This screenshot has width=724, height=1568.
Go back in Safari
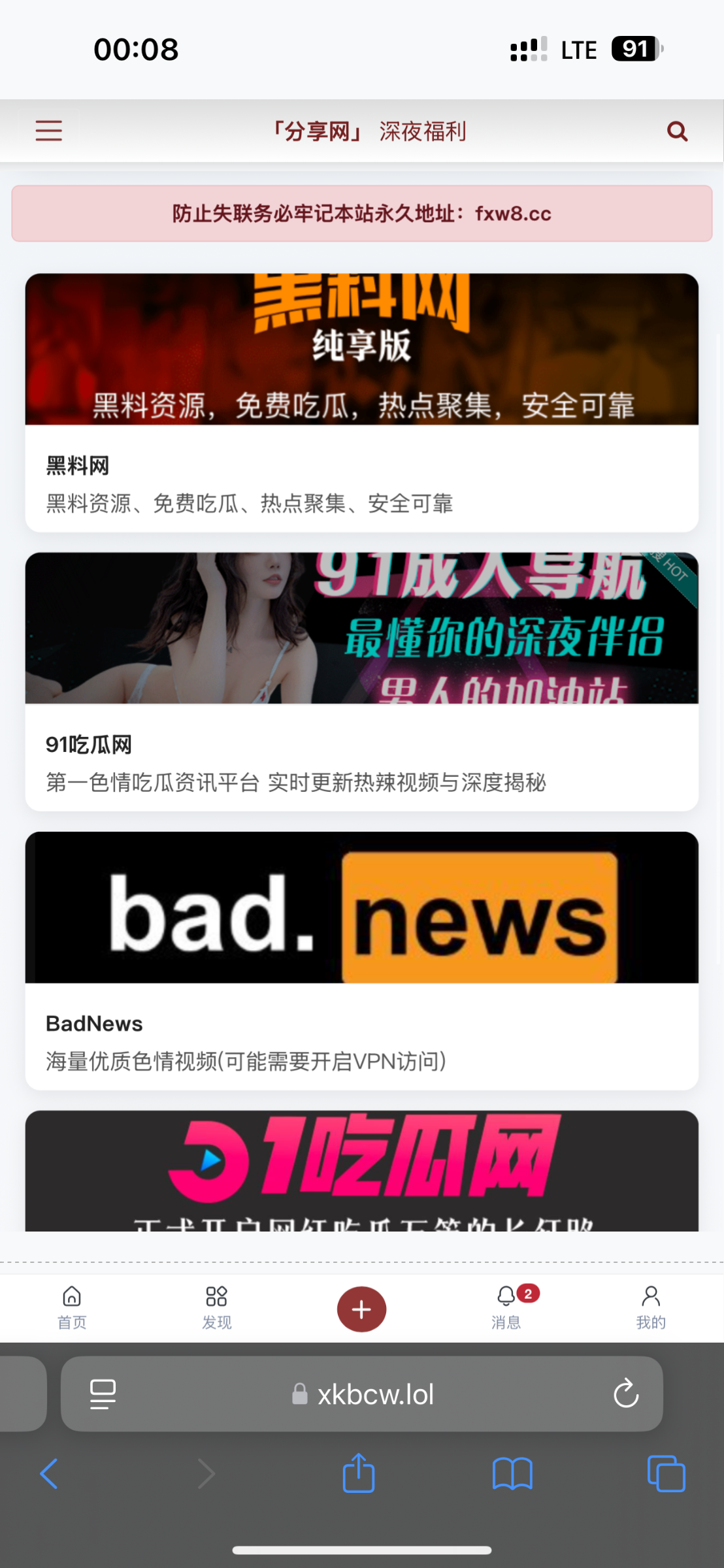tap(49, 1474)
